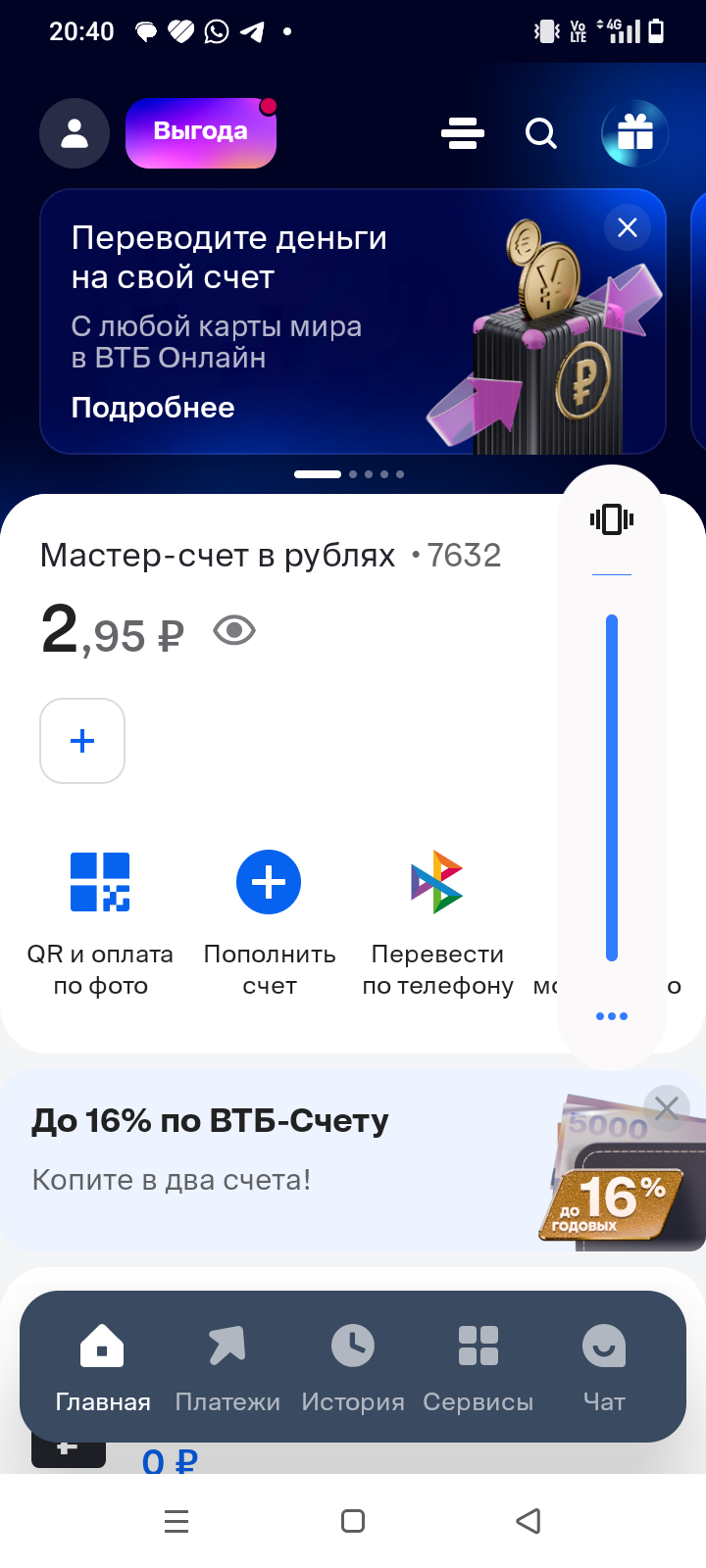The width and height of the screenshot is (706, 1568).
Task: Open the gift bonuses icon
Action: [634, 133]
